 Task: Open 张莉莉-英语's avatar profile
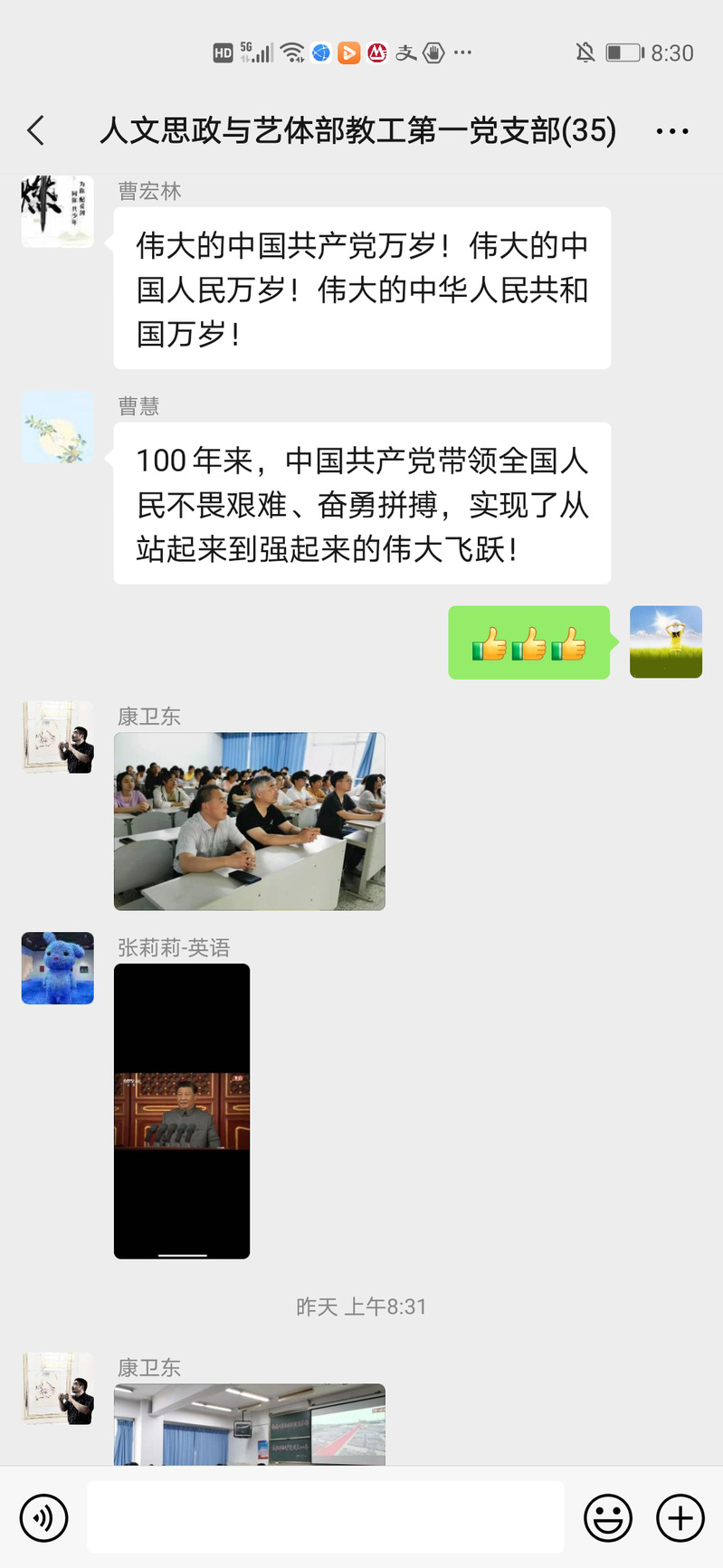click(x=58, y=968)
